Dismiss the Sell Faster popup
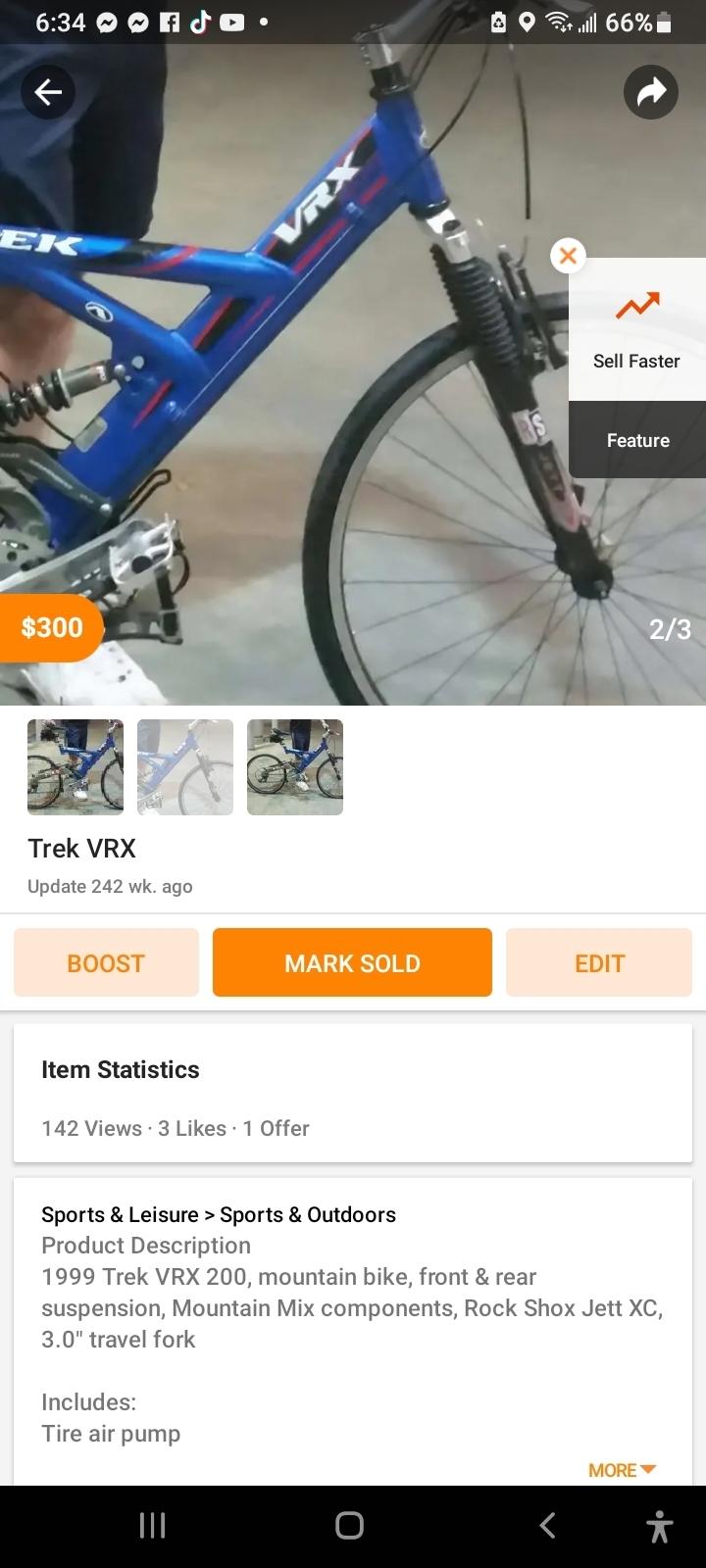 568,256
